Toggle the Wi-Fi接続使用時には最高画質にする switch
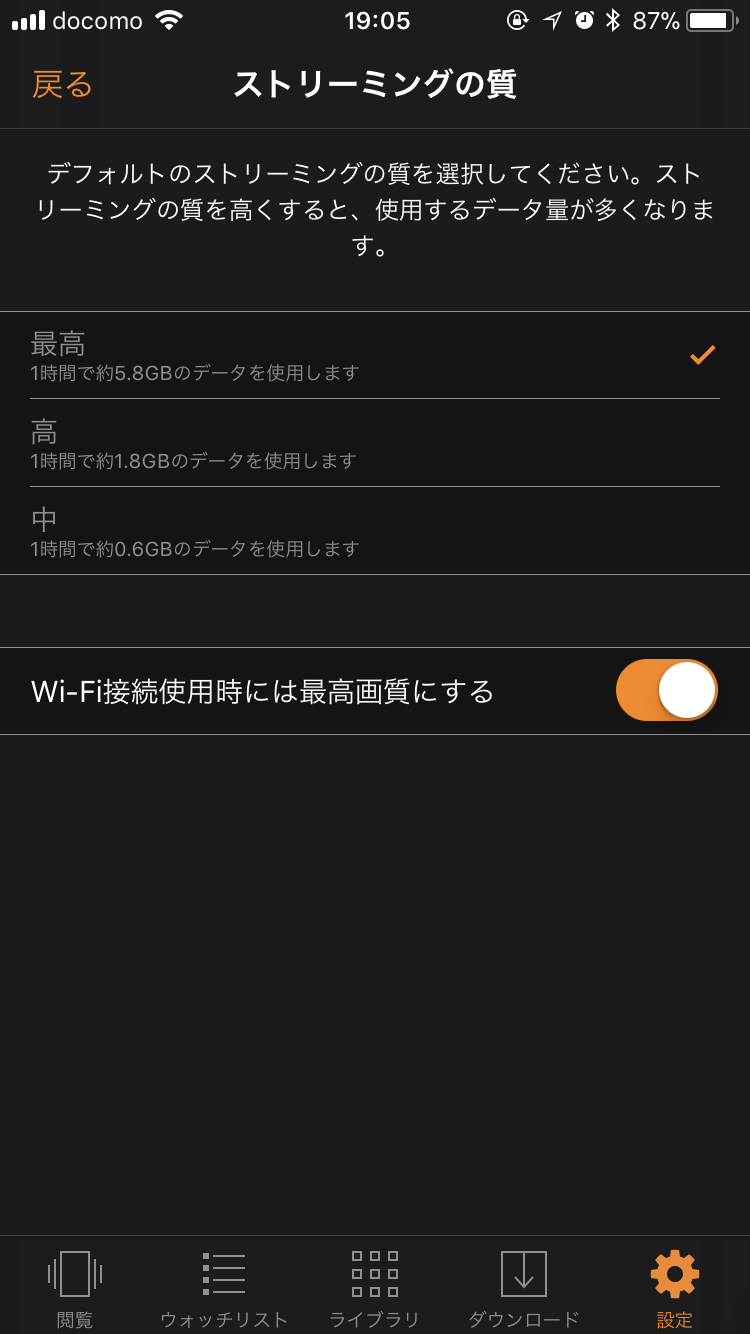Viewport: 750px width, 1334px height. pos(667,690)
